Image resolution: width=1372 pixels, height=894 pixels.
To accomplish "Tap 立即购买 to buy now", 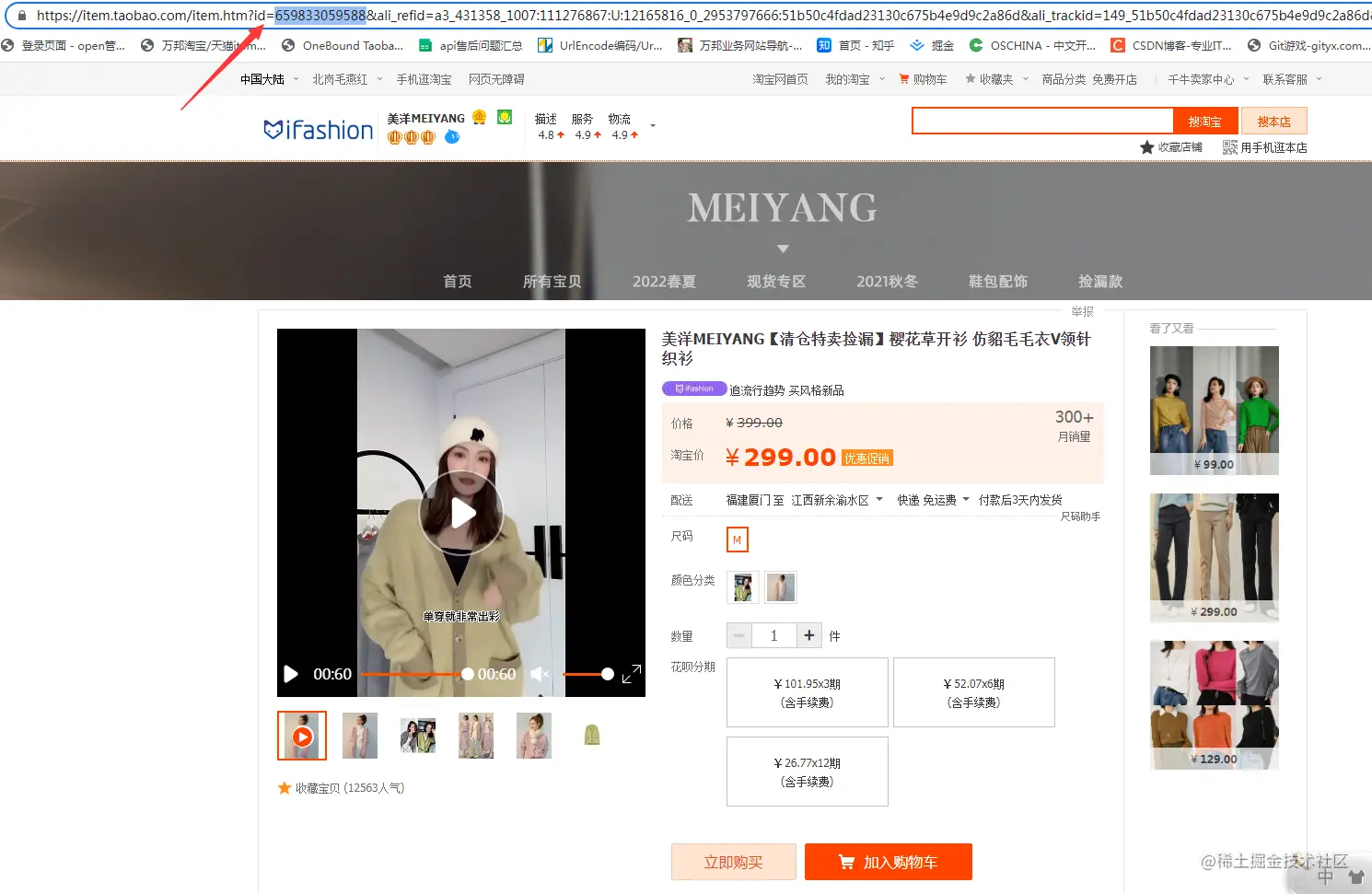I will point(733,862).
